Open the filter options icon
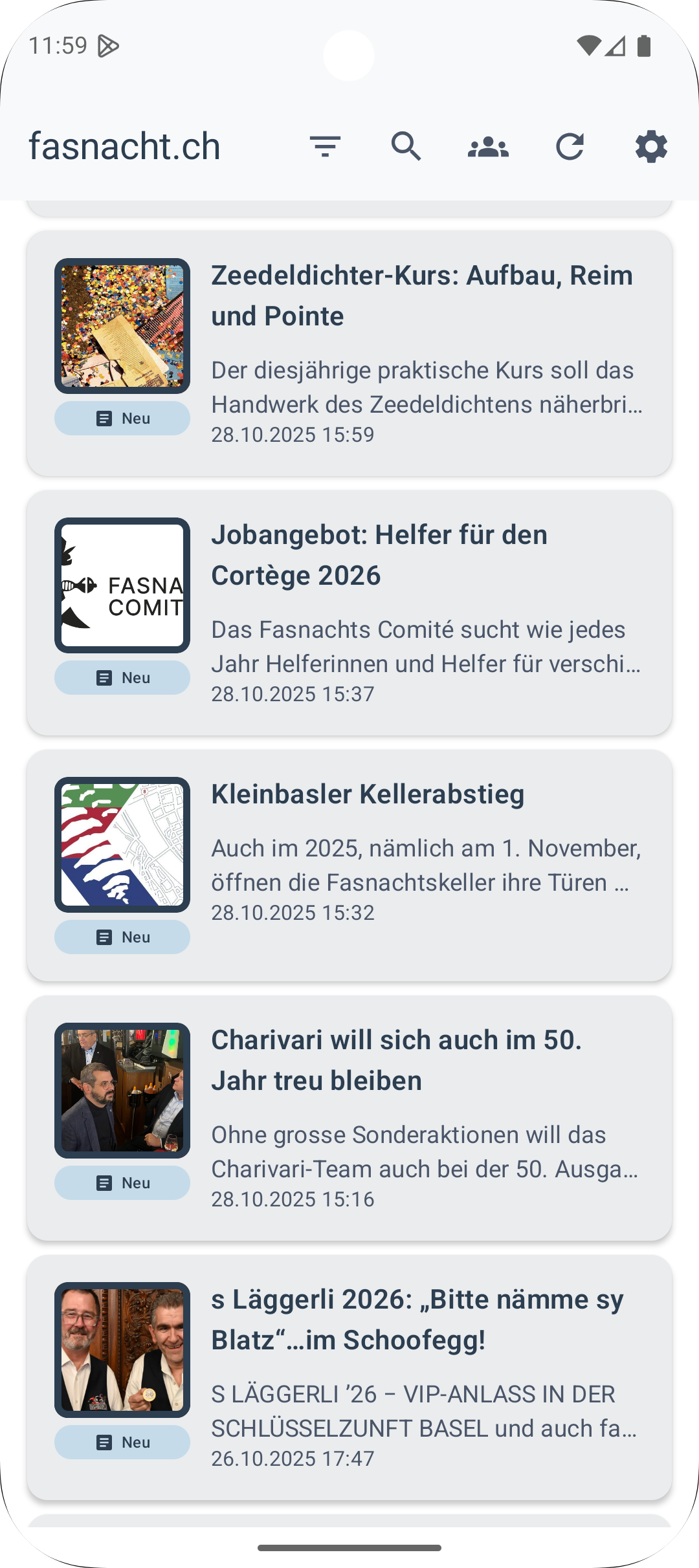699x1568 pixels. click(x=325, y=146)
